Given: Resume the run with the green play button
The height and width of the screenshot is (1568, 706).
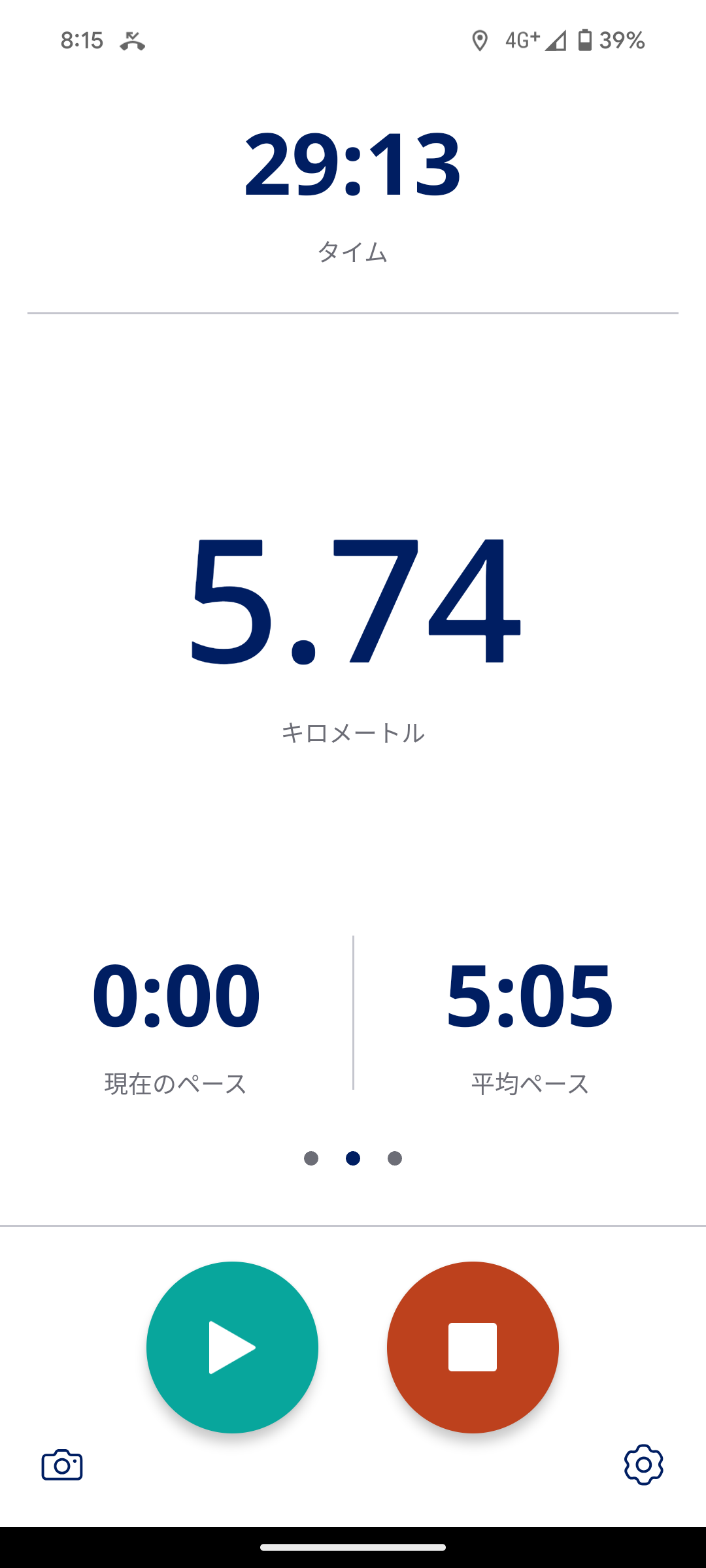Looking at the screenshot, I should click(x=232, y=1347).
